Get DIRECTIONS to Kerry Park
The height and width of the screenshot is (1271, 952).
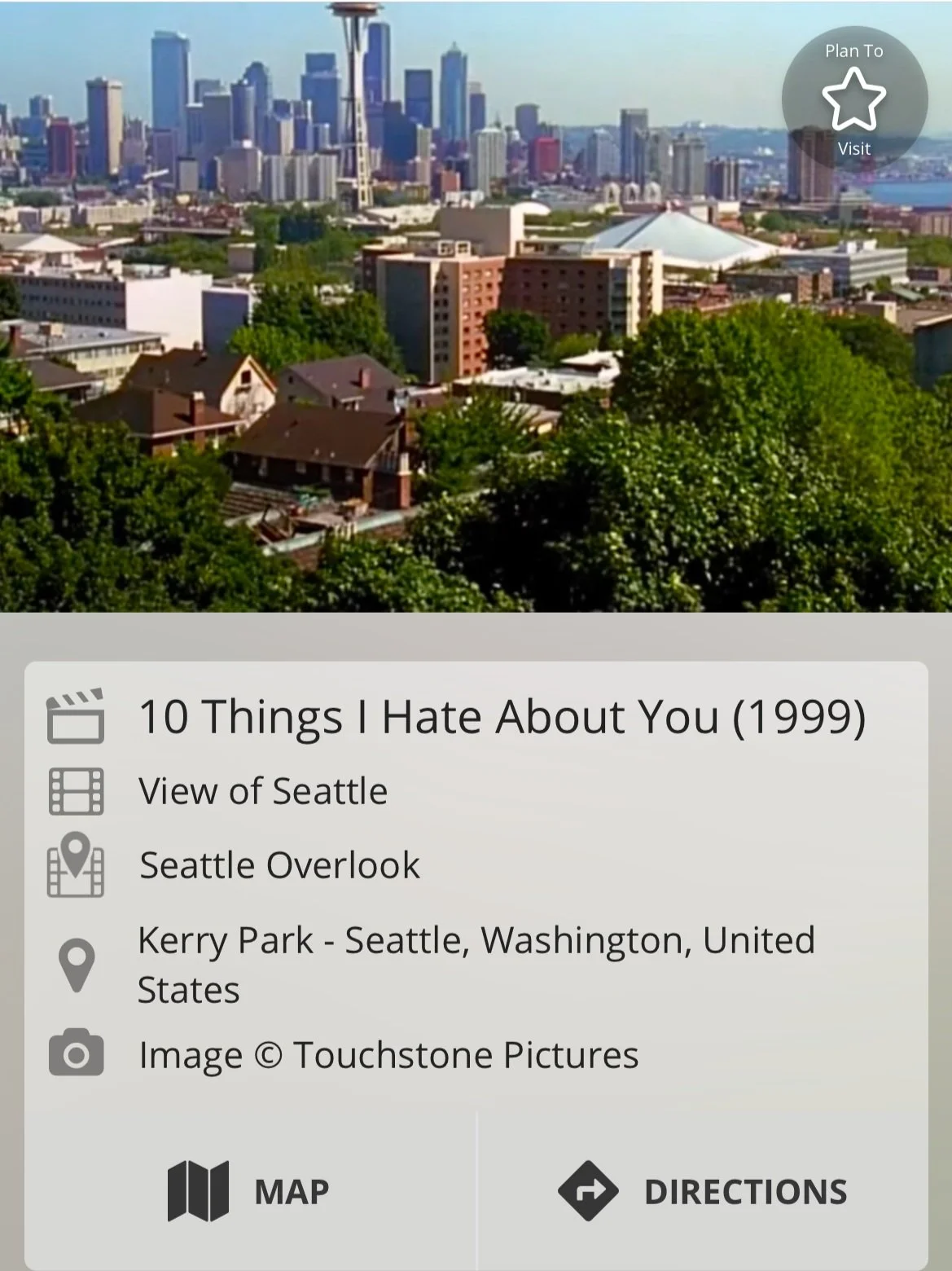click(x=702, y=1191)
